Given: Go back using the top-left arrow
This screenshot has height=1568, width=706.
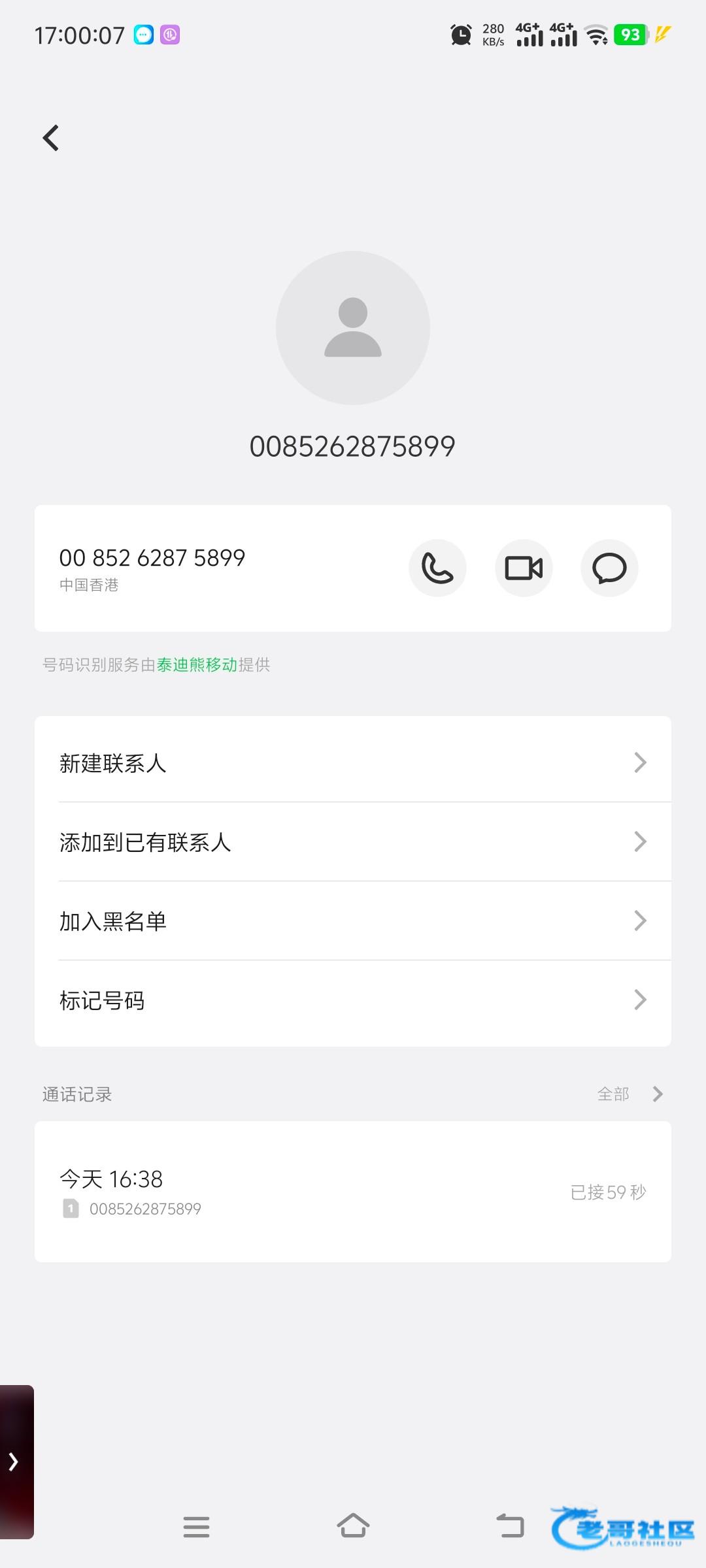Looking at the screenshot, I should (51, 138).
